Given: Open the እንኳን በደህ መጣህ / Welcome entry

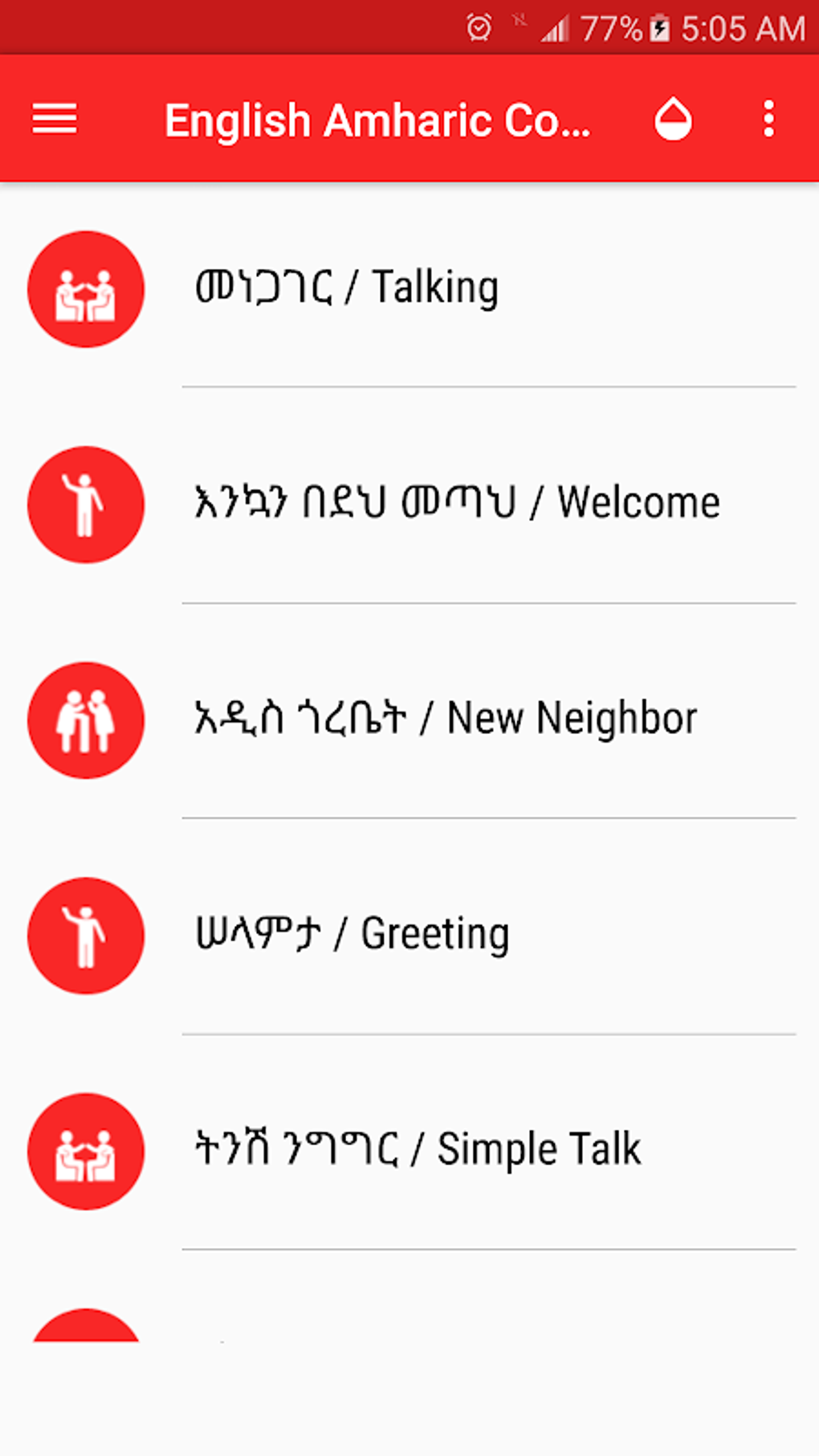Looking at the screenshot, I should pos(459,502).
